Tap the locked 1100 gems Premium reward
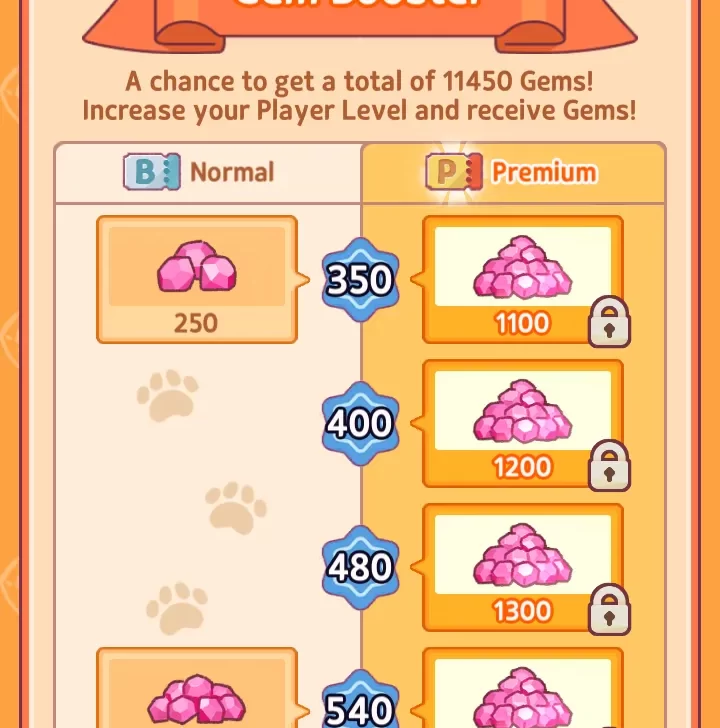This screenshot has width=720, height=728. [523, 279]
